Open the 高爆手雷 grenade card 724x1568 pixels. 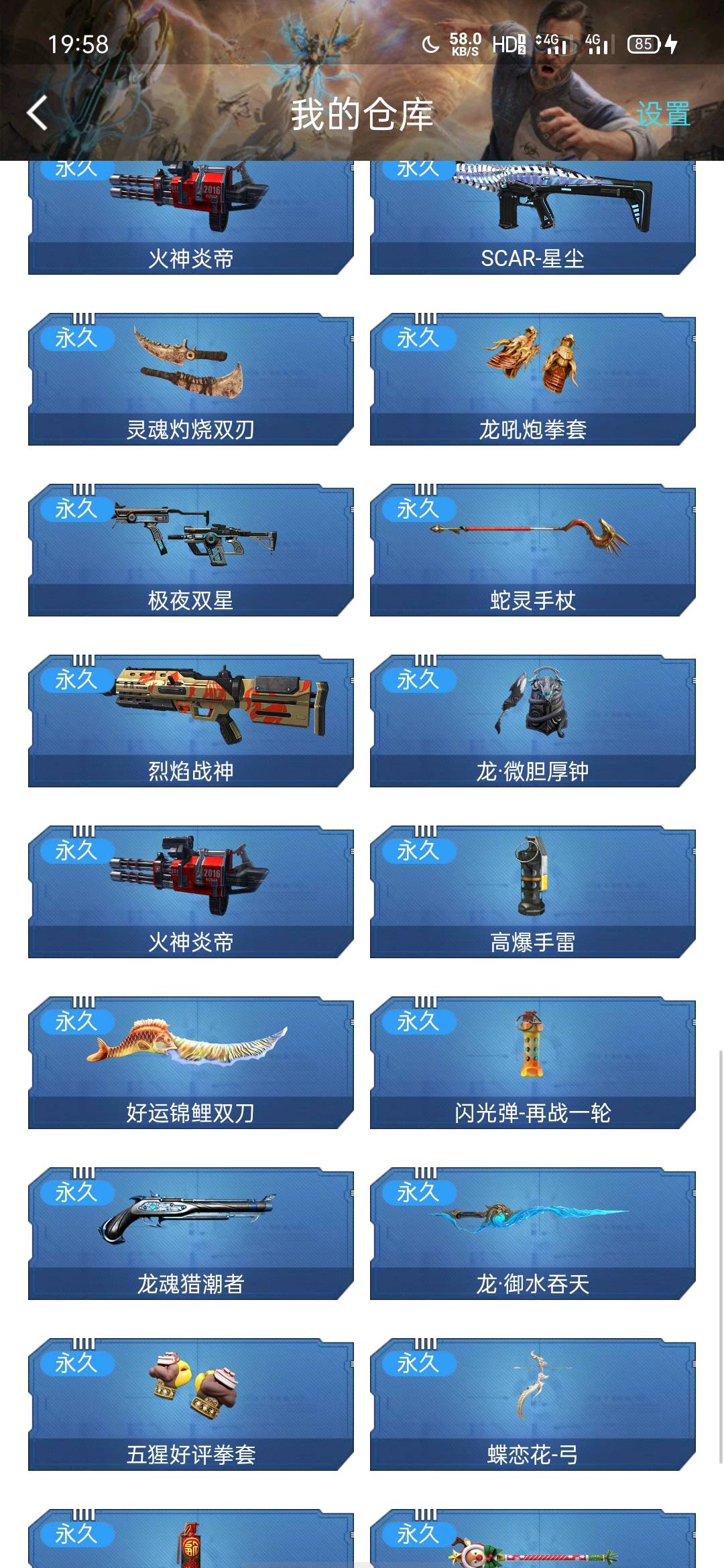(x=532, y=892)
